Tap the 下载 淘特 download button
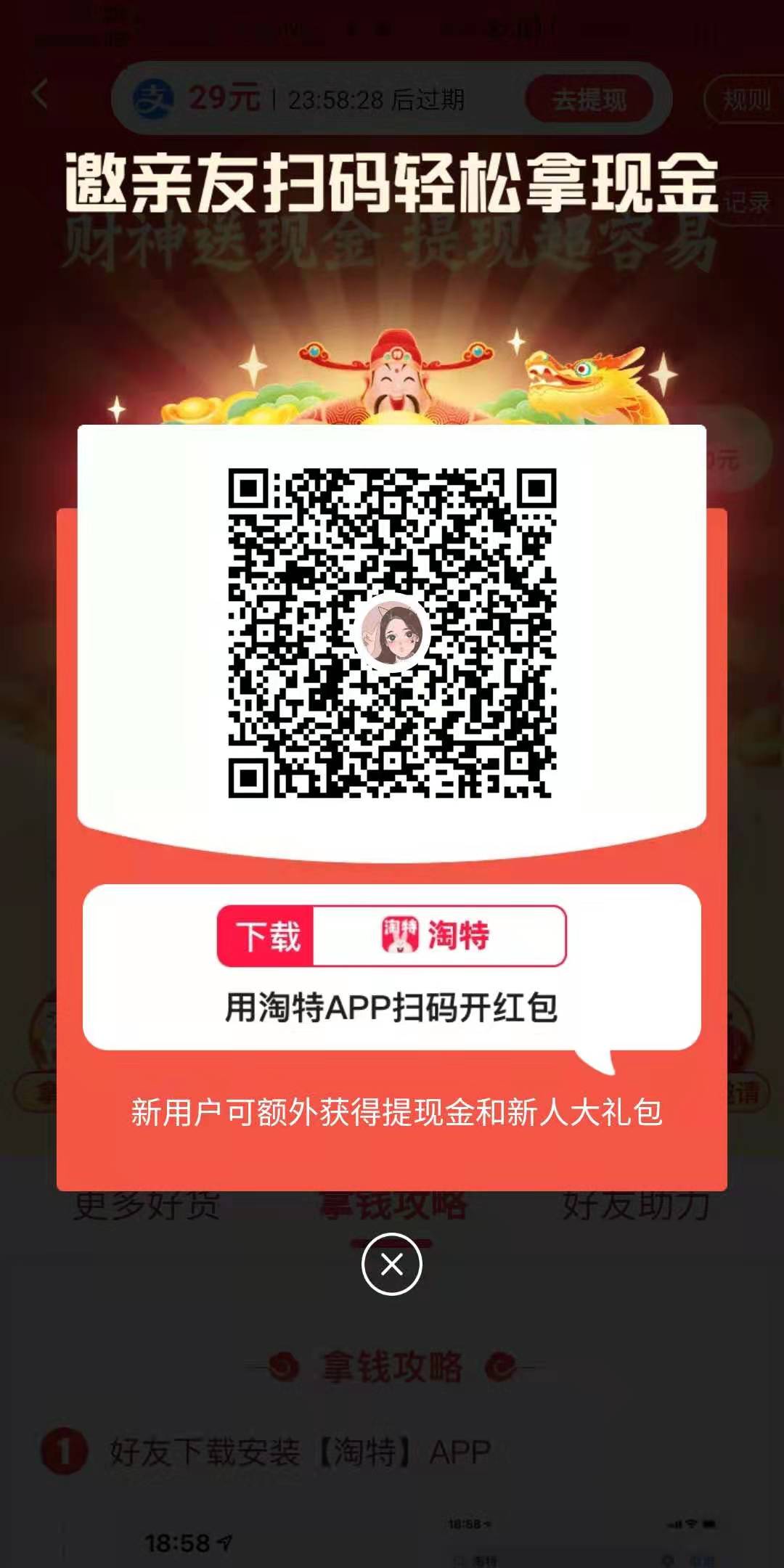The width and height of the screenshot is (784, 1568). [x=391, y=936]
